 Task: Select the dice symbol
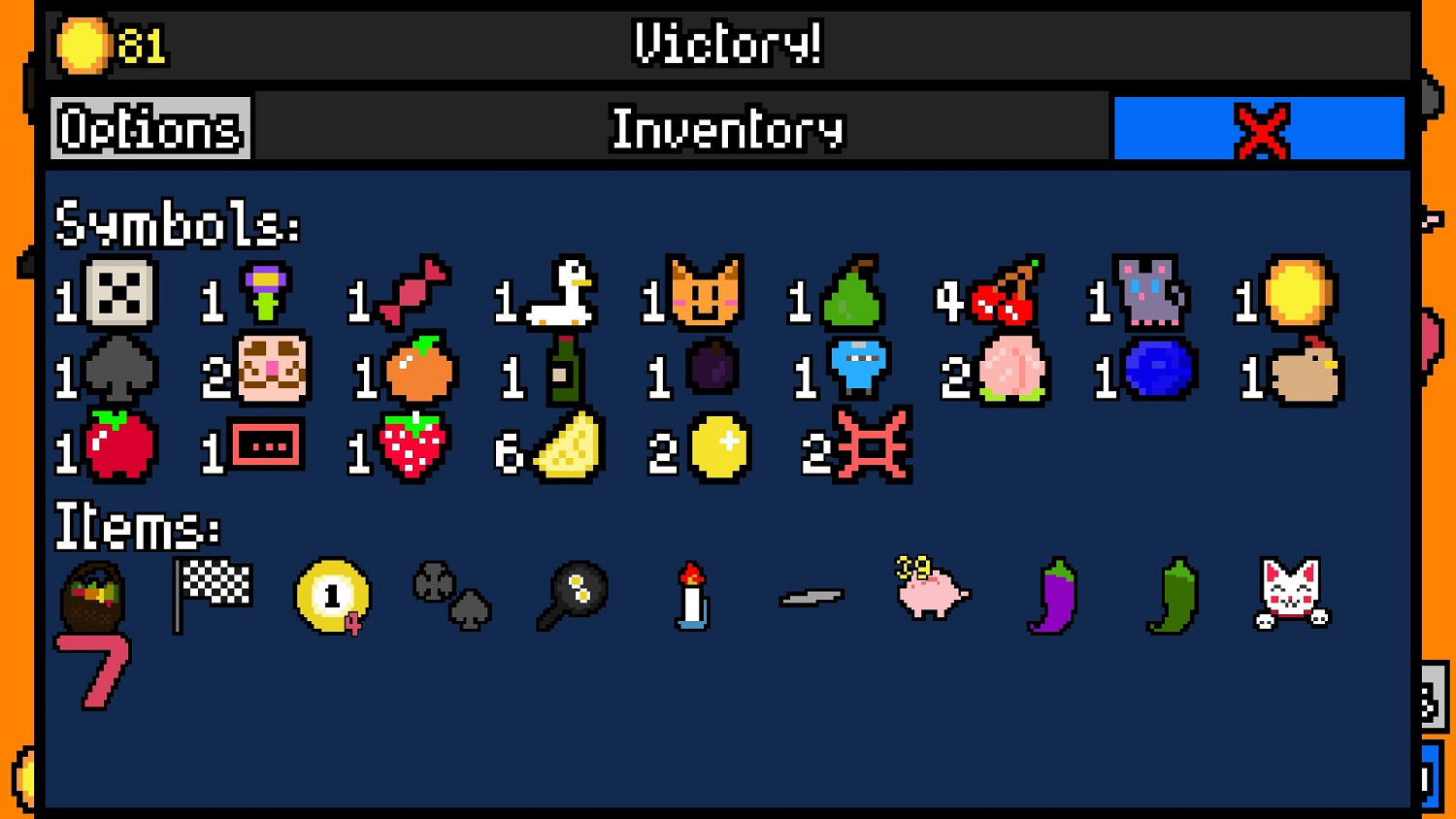(119, 293)
